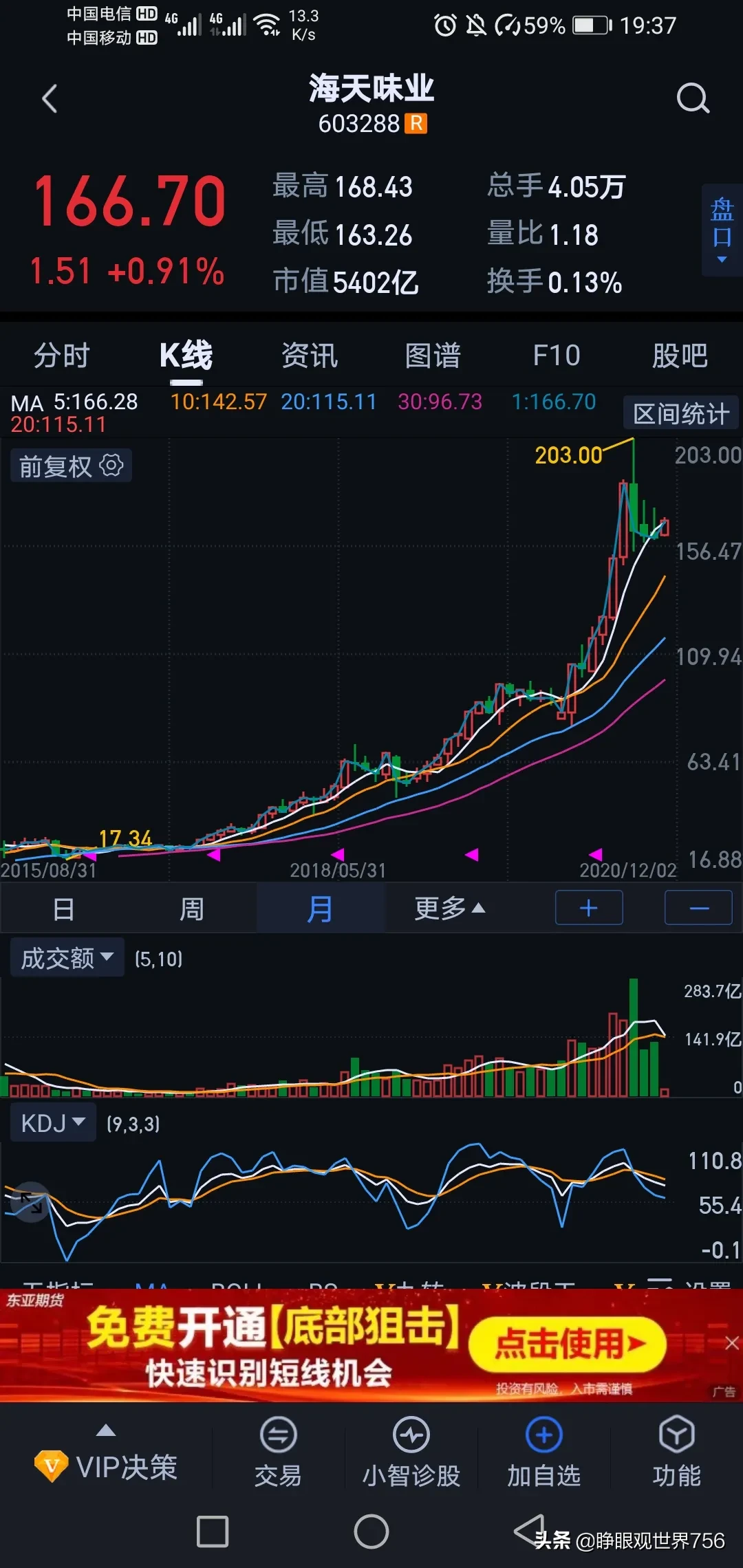Open 交易 trading from bottom bar
The height and width of the screenshot is (1568, 743).
[x=278, y=1451]
